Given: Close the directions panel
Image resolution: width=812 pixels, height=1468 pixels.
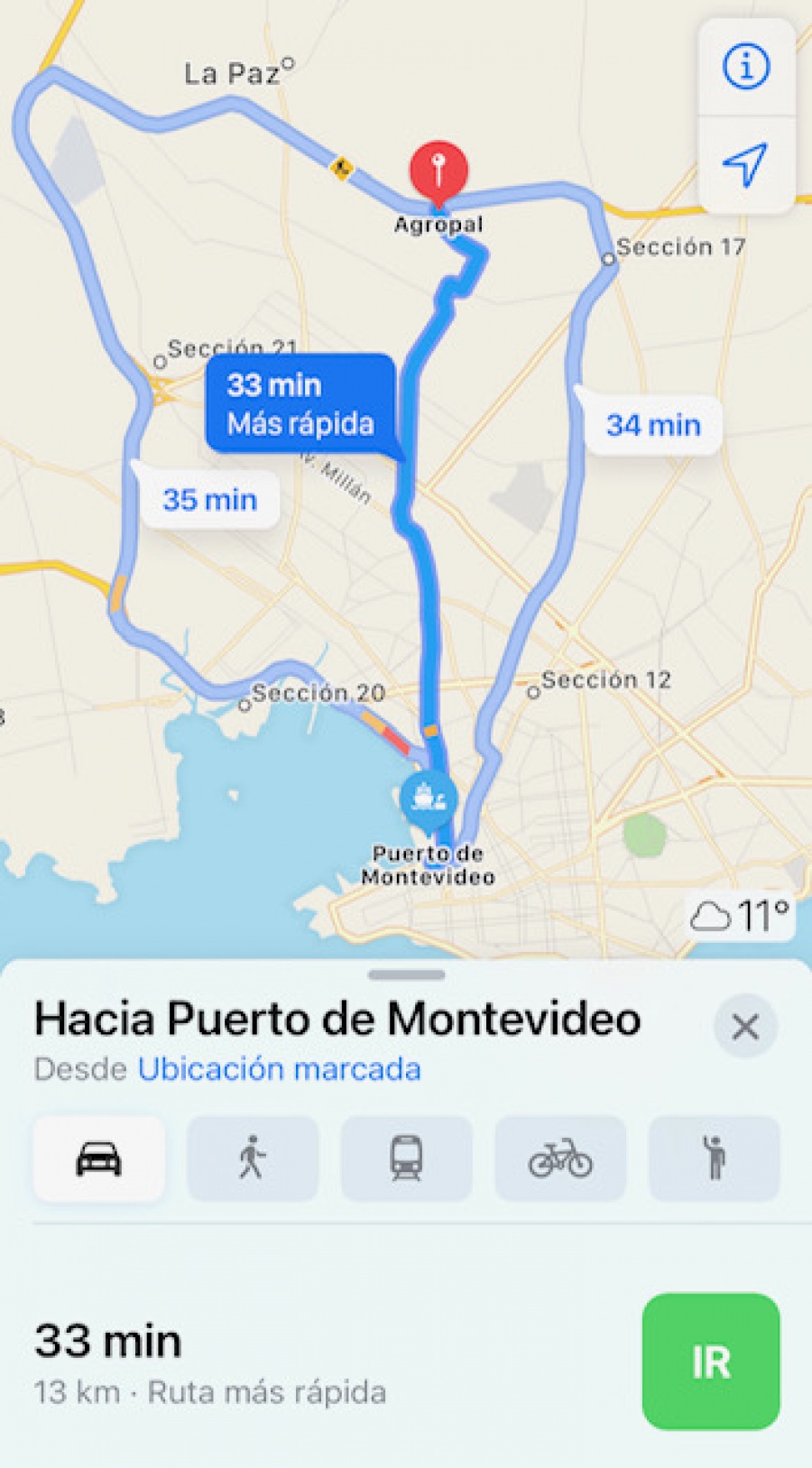Looking at the screenshot, I should tap(745, 1027).
